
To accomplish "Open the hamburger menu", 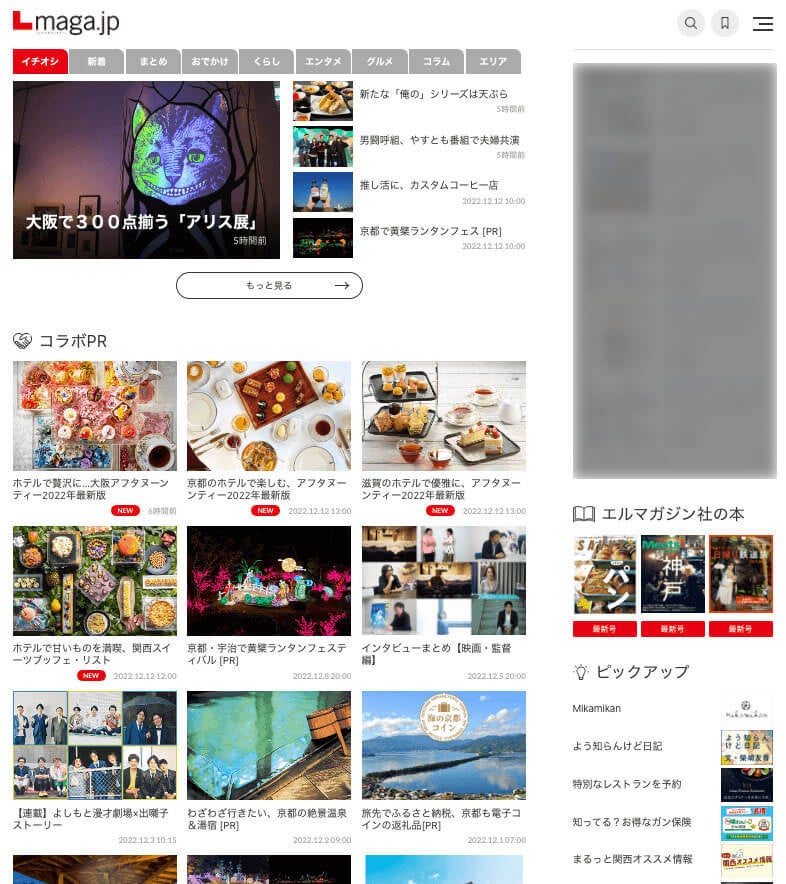I will [762, 24].
